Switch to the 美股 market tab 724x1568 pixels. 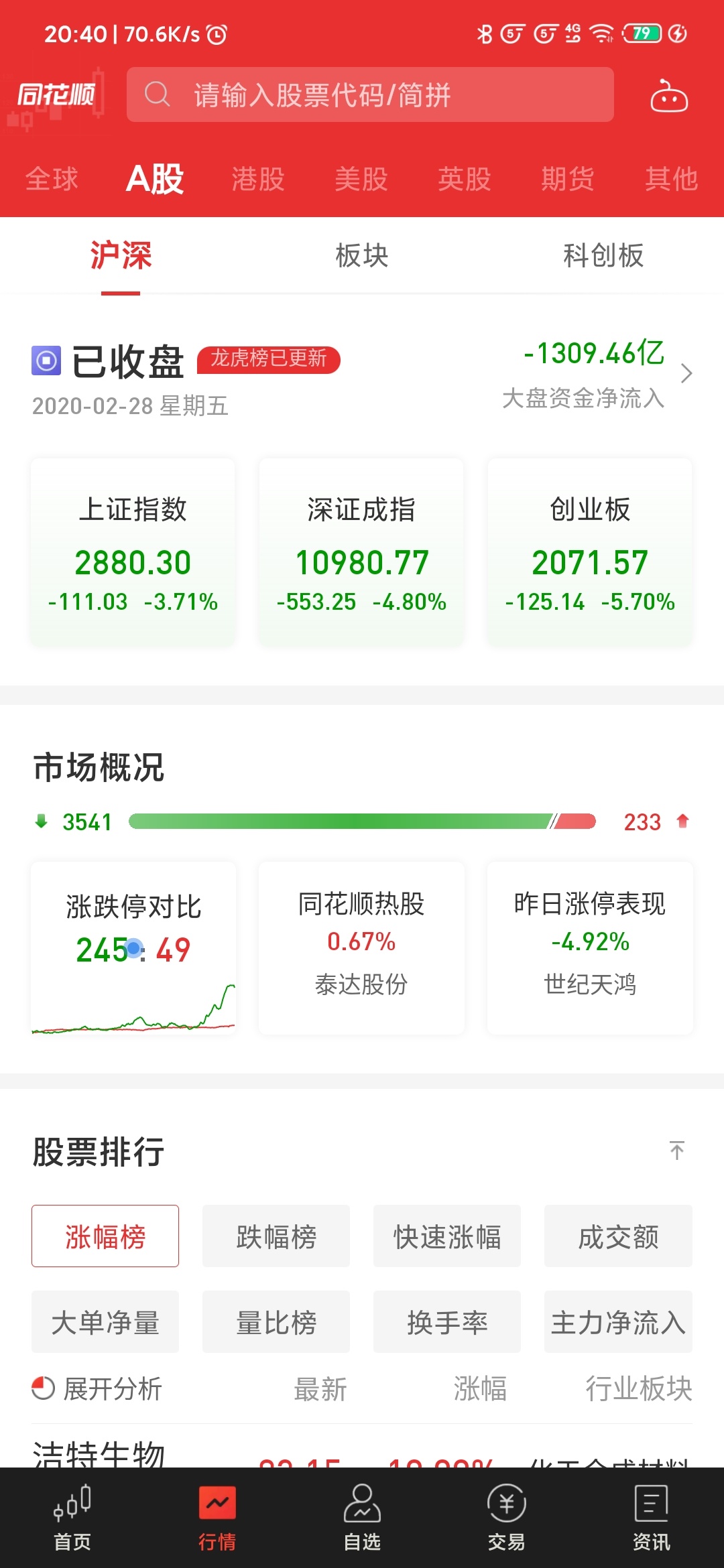(361, 179)
